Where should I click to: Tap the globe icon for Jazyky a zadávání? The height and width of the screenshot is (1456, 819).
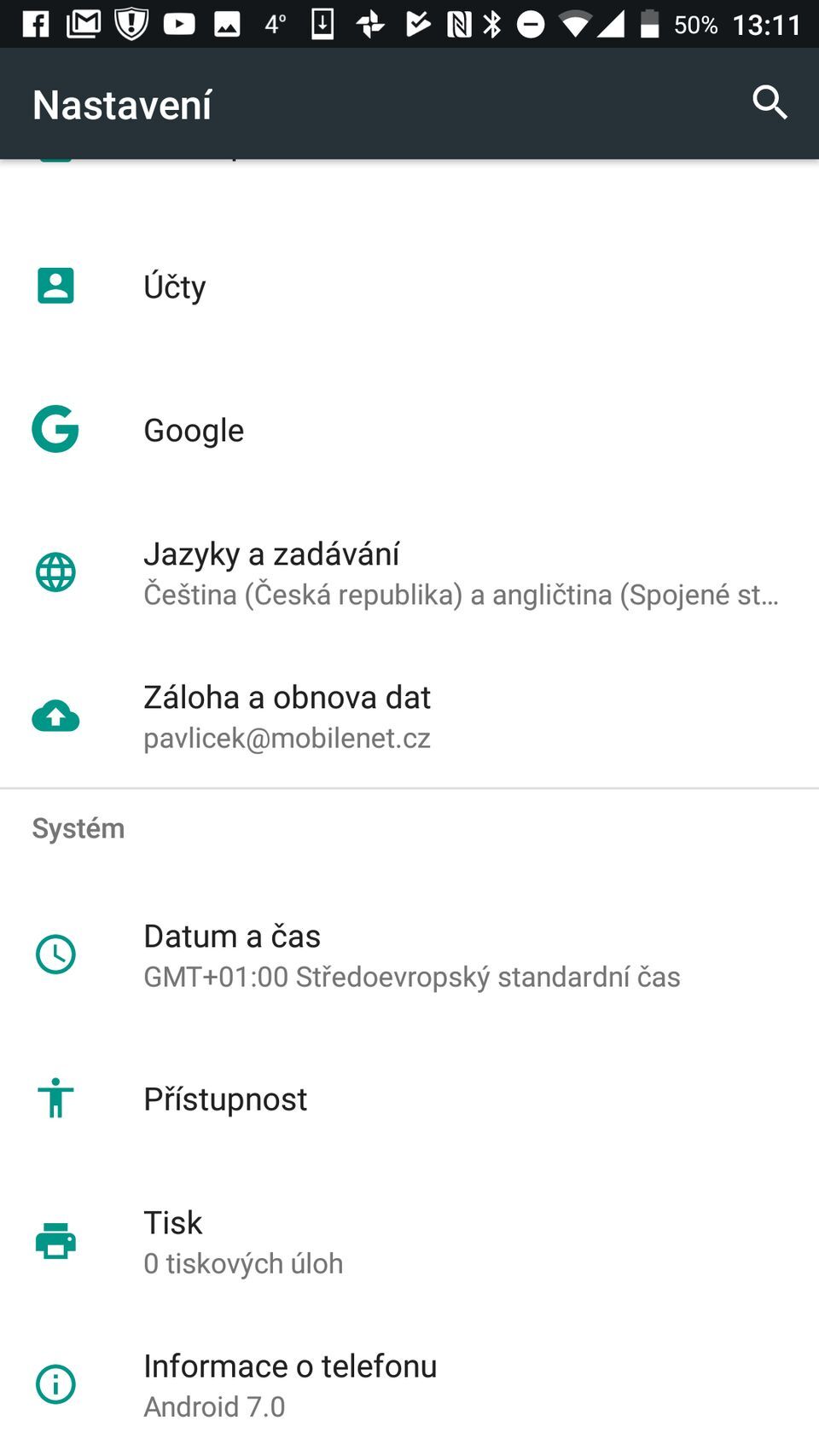55,572
